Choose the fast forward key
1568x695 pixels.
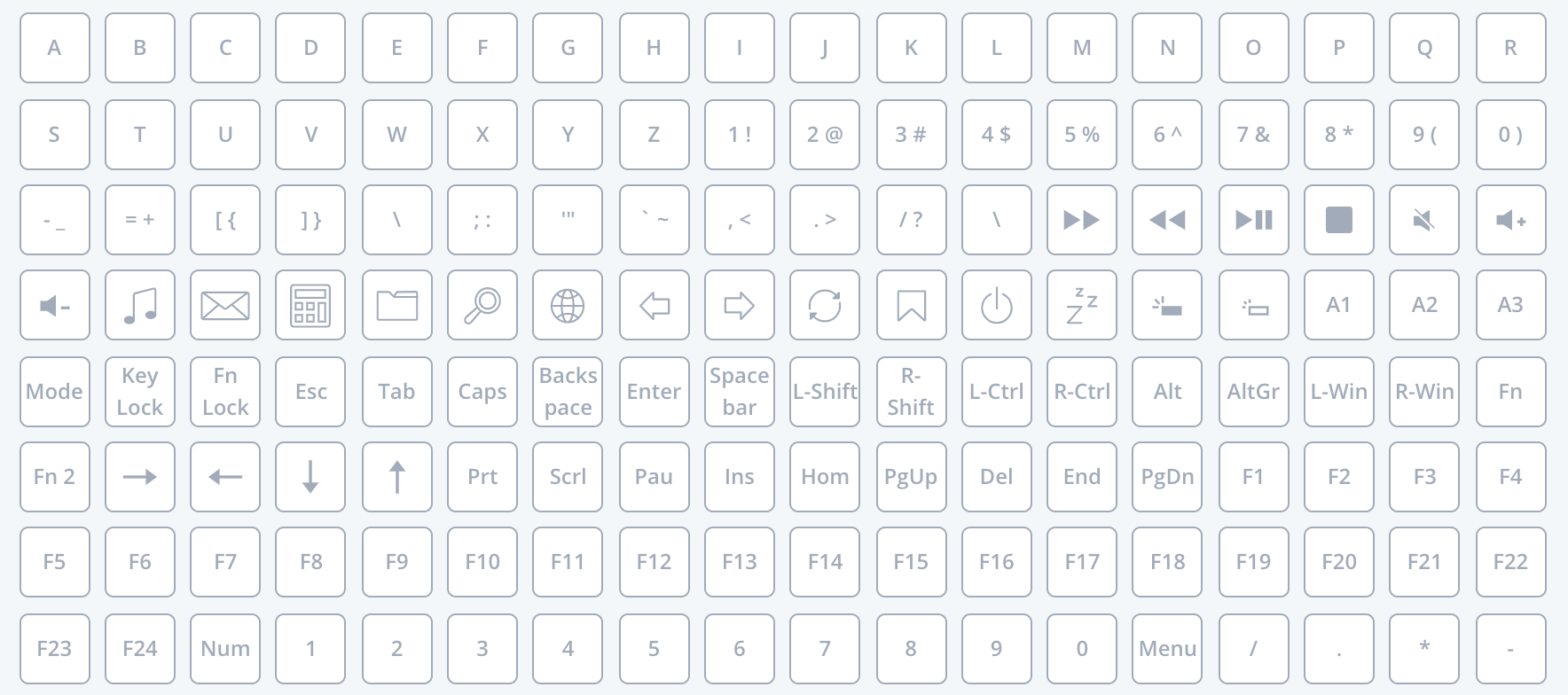click(1082, 220)
